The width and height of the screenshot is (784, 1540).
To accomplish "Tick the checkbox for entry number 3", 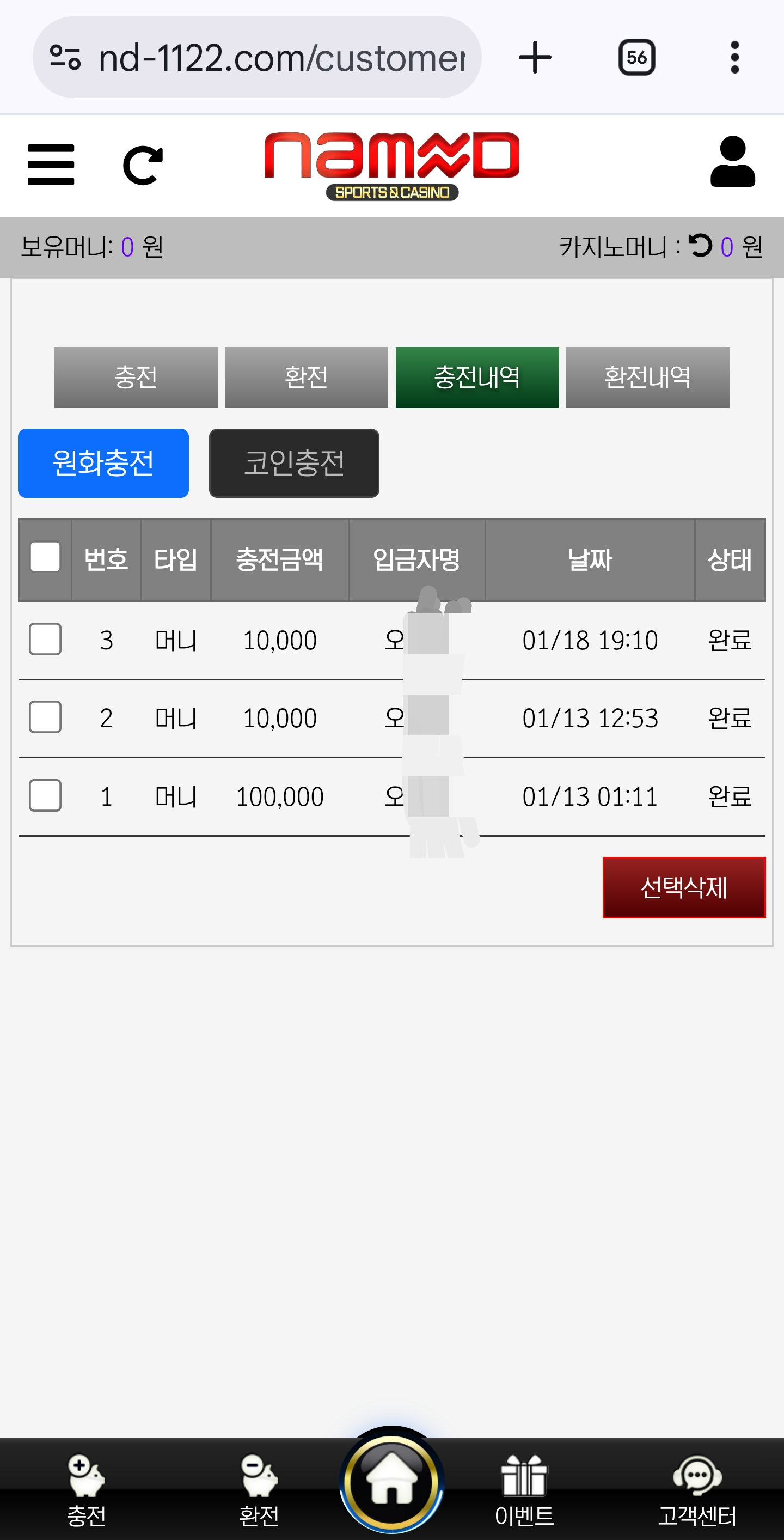I will (x=45, y=639).
